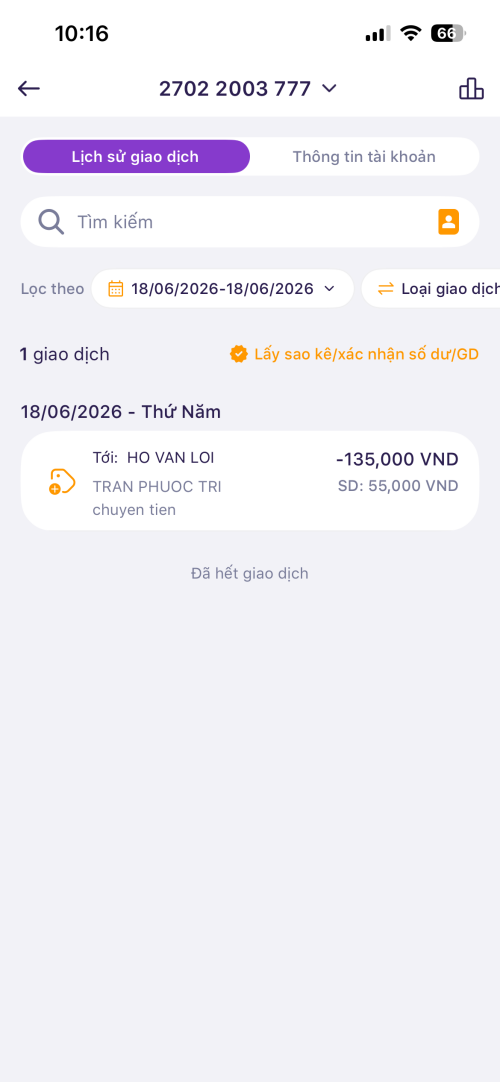Switch to Thông tin tài khoản tab
This screenshot has width=500, height=1082.
364,157
